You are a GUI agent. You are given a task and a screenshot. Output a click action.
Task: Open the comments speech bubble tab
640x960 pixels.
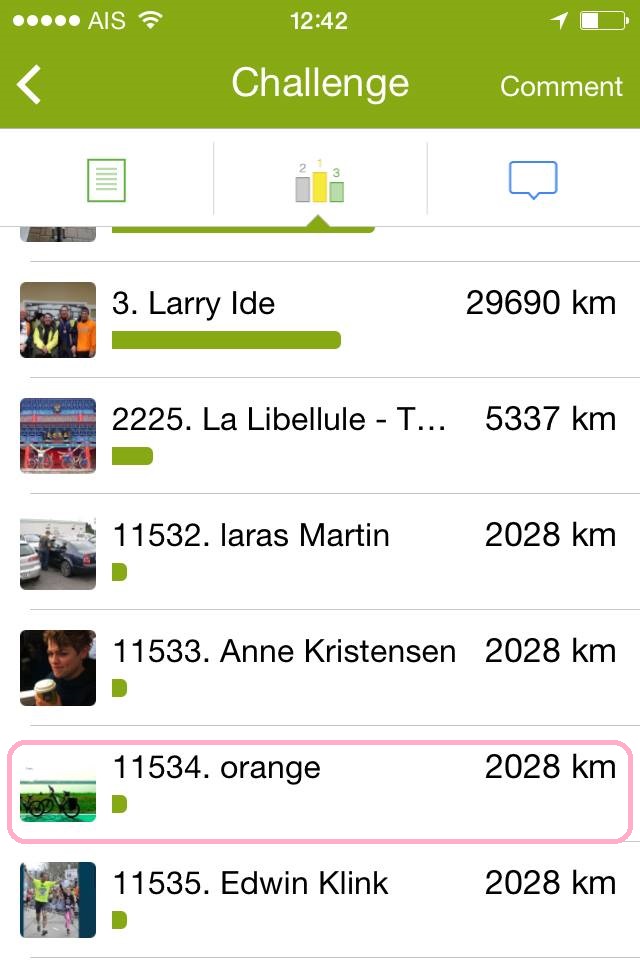[x=532, y=180]
